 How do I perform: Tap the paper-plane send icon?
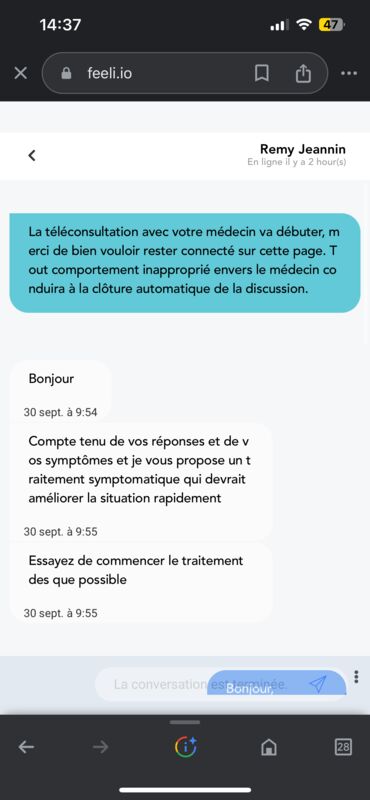pos(318,684)
